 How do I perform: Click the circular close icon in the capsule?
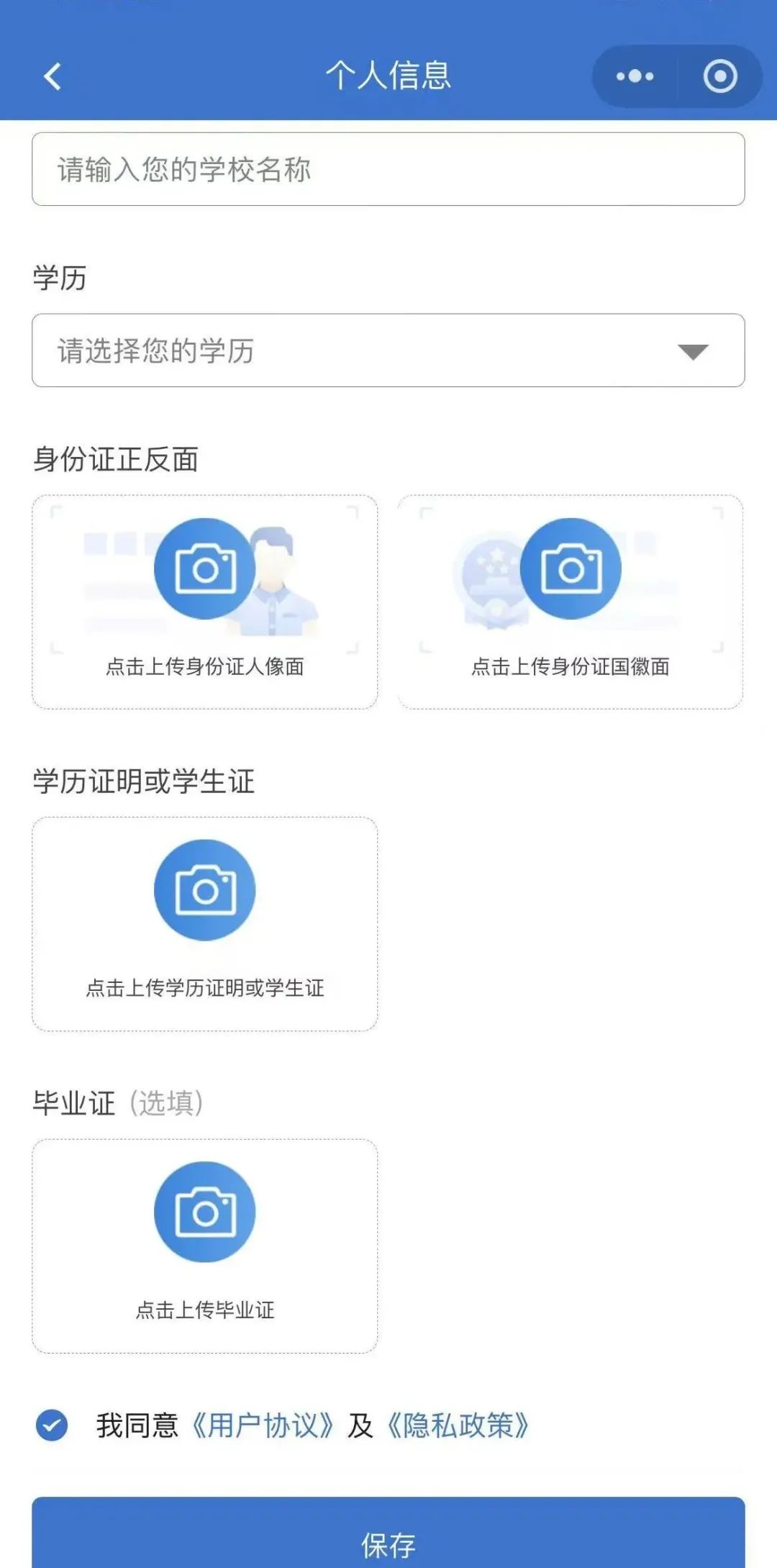click(720, 76)
